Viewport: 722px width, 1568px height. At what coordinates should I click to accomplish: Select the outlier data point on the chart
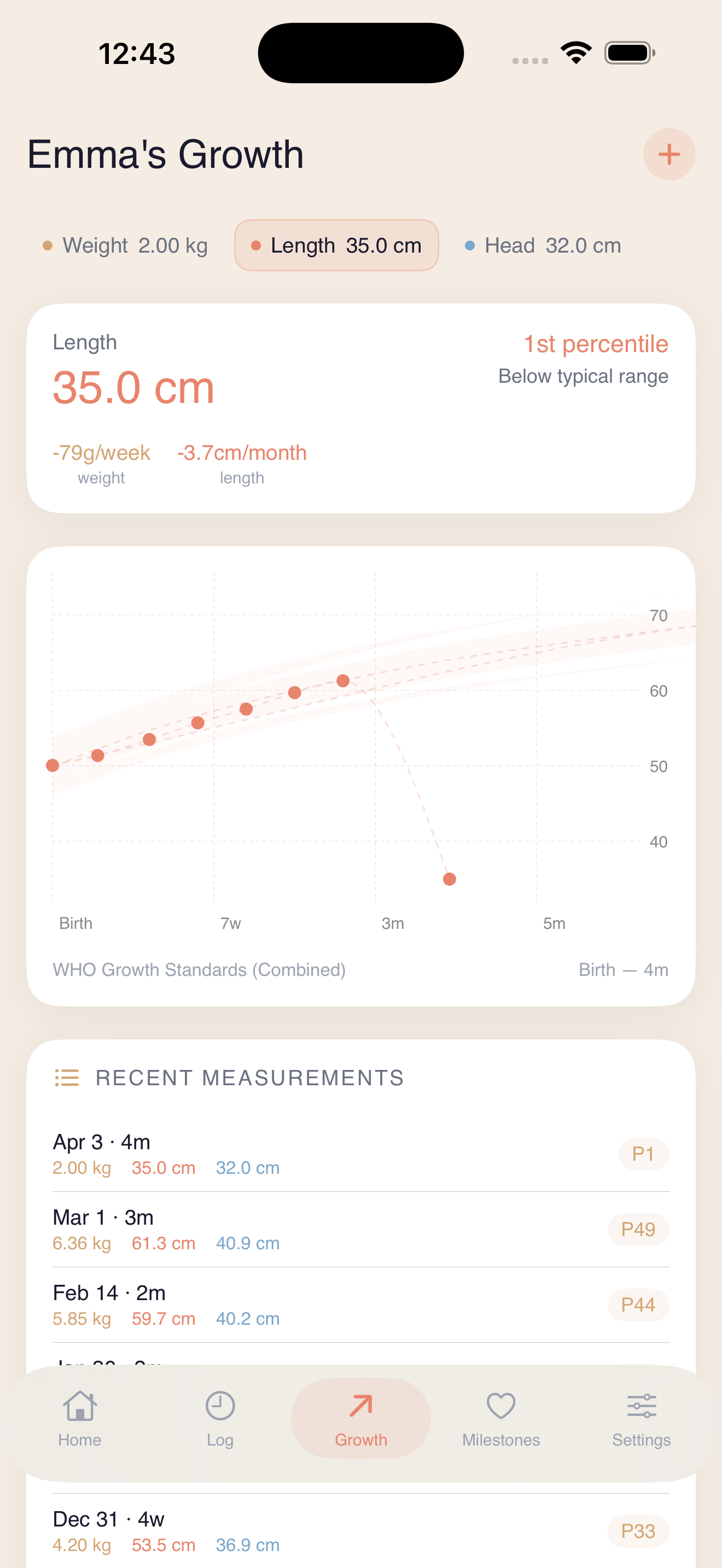point(449,879)
